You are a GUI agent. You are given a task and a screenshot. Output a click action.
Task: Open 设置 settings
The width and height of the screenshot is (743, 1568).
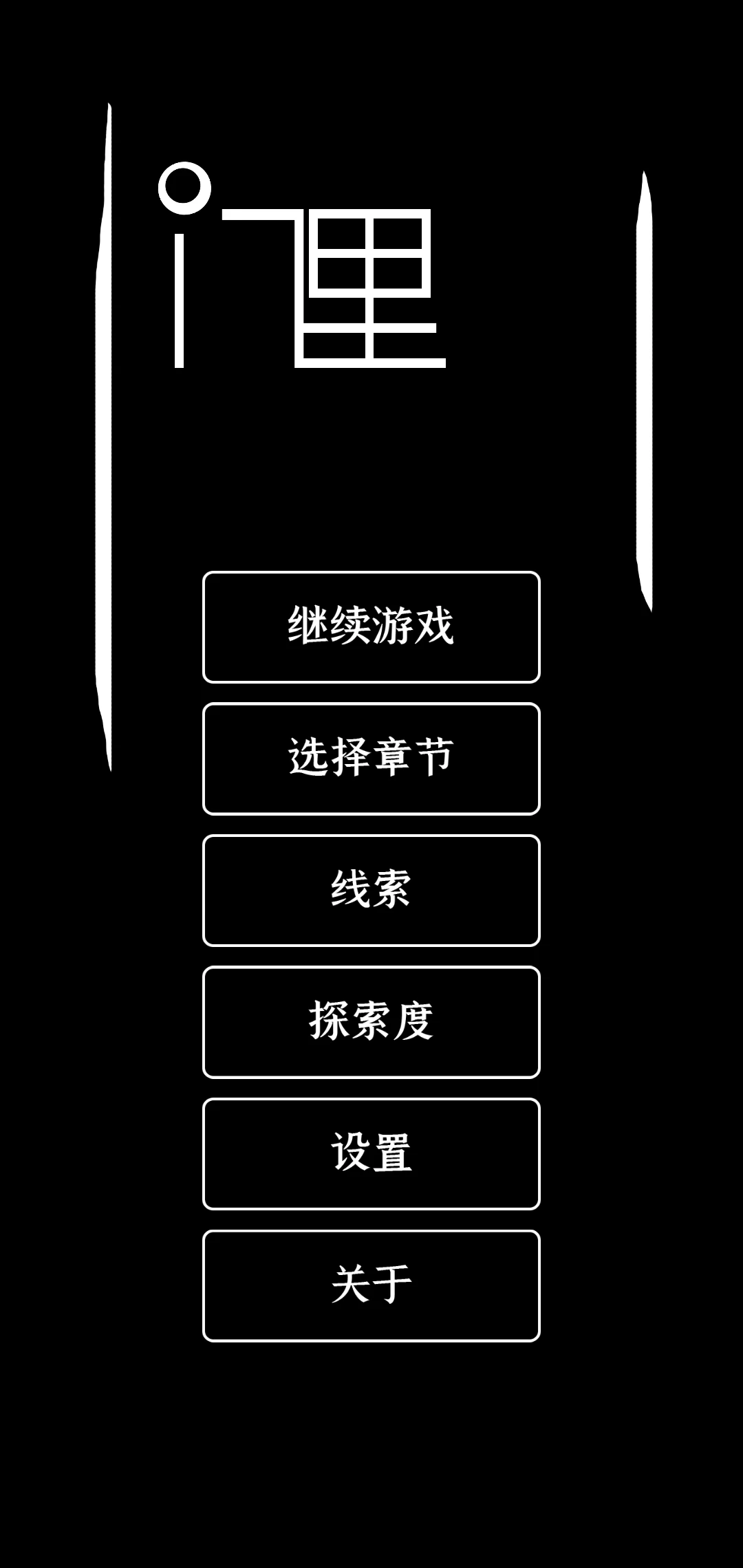click(371, 1154)
